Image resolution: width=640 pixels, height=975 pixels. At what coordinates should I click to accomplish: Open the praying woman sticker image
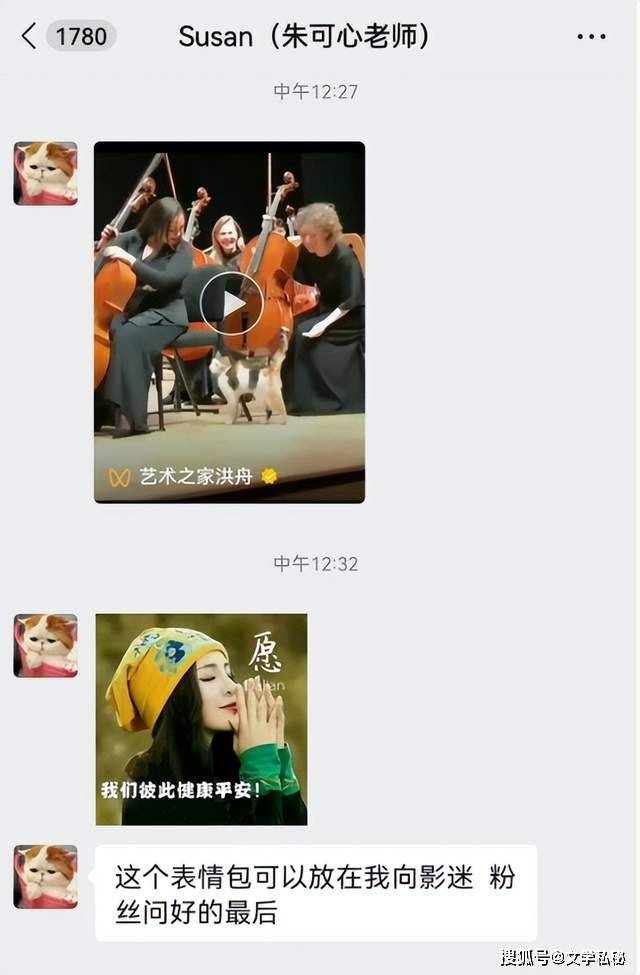201,719
